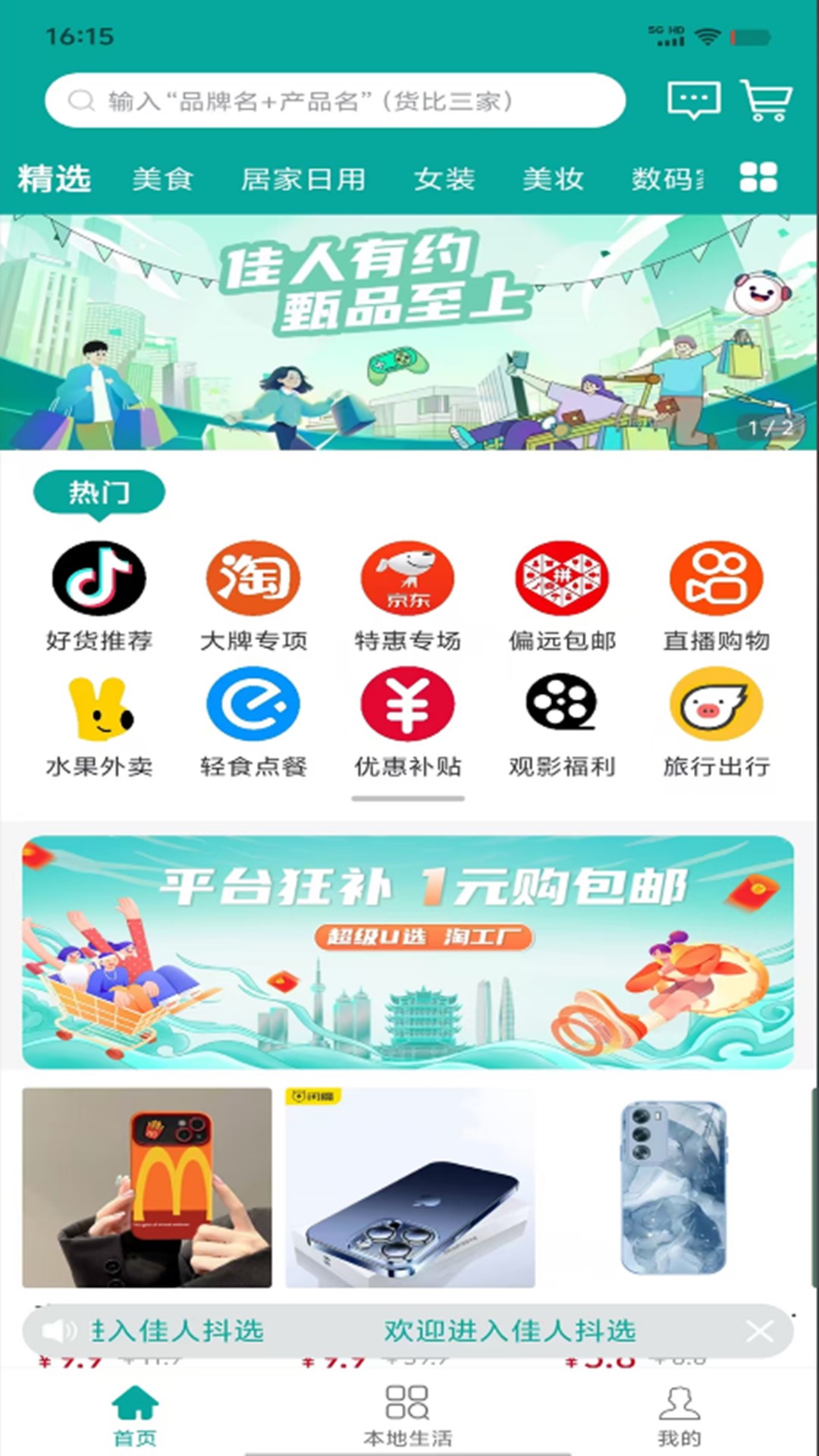Open the 平台狂补 1元购包邮 banner

(x=408, y=952)
